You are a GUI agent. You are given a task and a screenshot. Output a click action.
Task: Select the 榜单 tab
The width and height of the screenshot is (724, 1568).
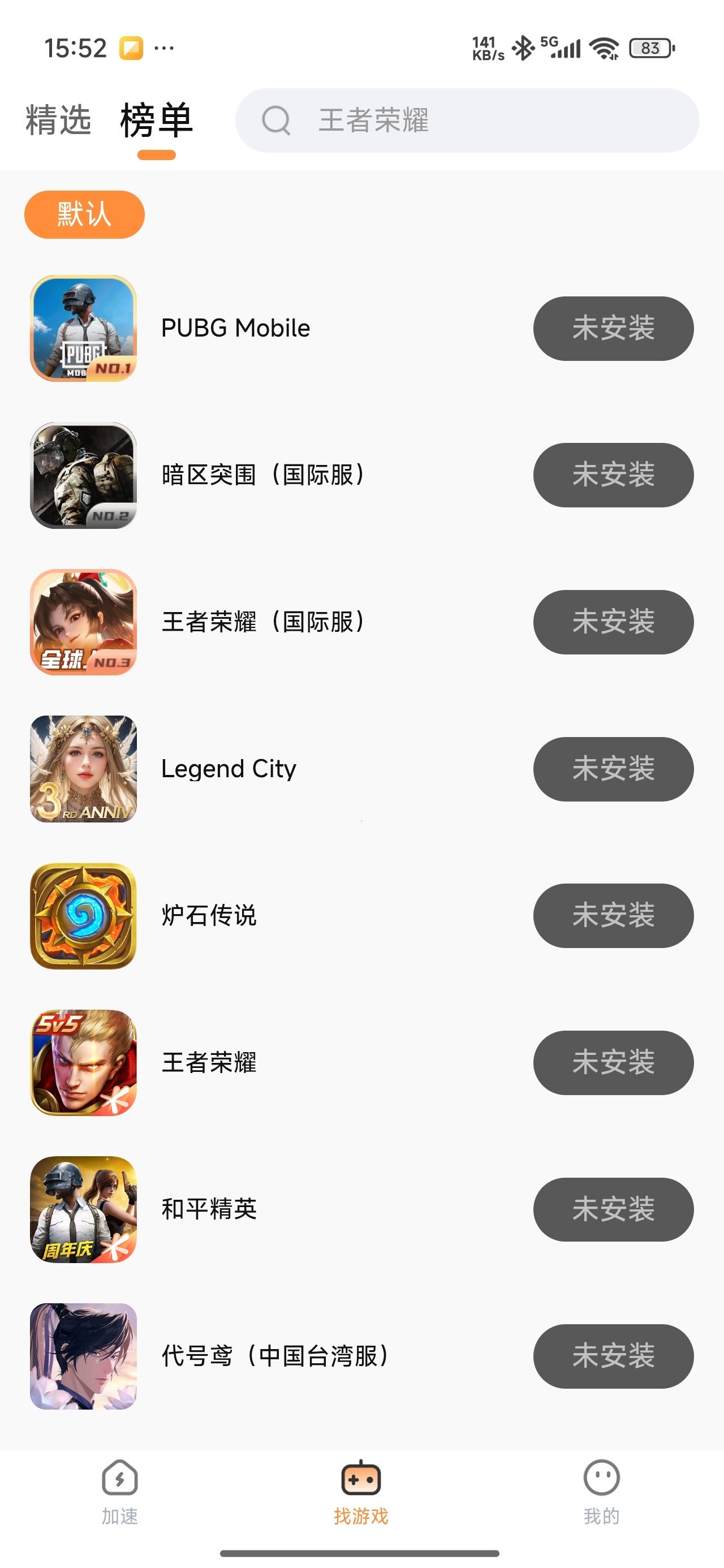(x=157, y=120)
